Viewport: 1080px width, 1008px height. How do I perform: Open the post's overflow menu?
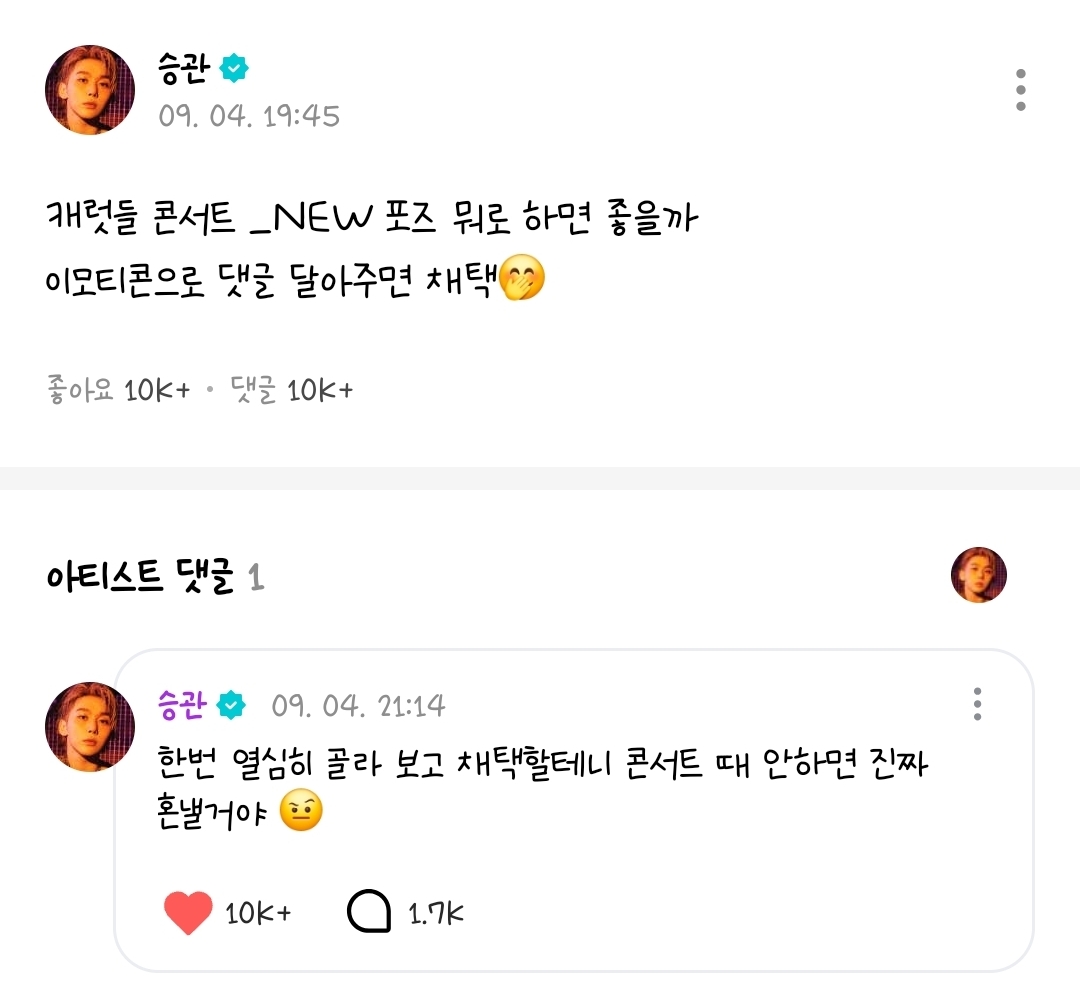1020,90
